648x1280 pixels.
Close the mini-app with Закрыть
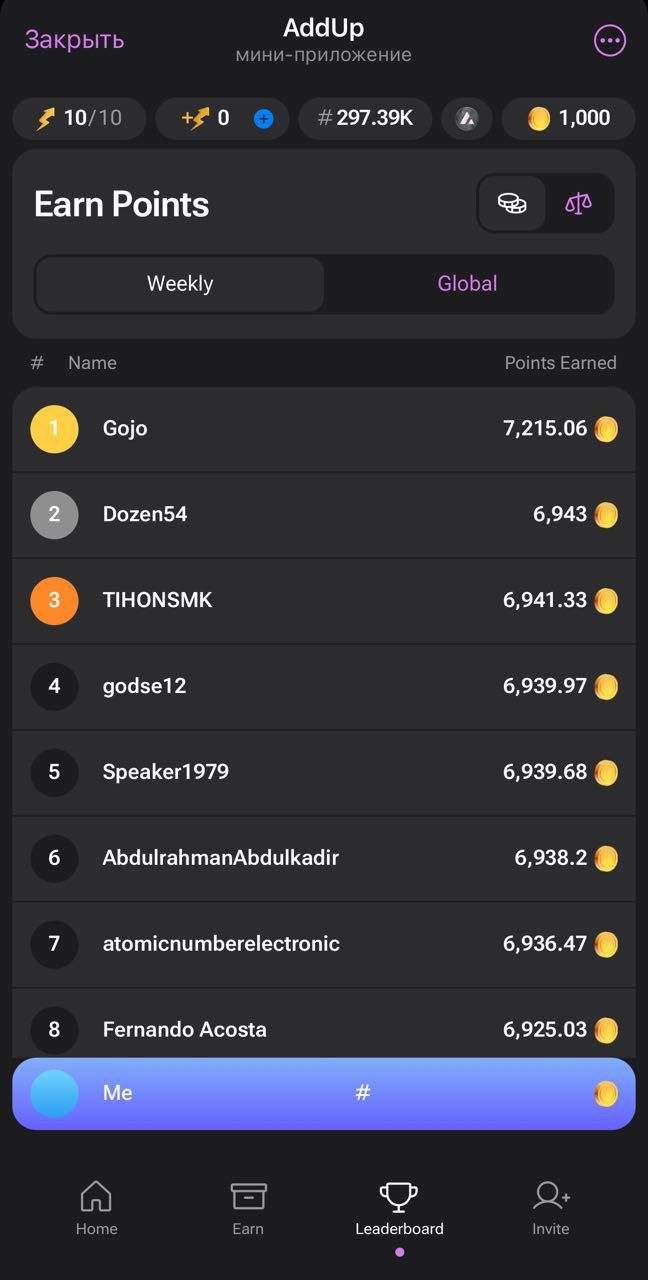coord(74,39)
